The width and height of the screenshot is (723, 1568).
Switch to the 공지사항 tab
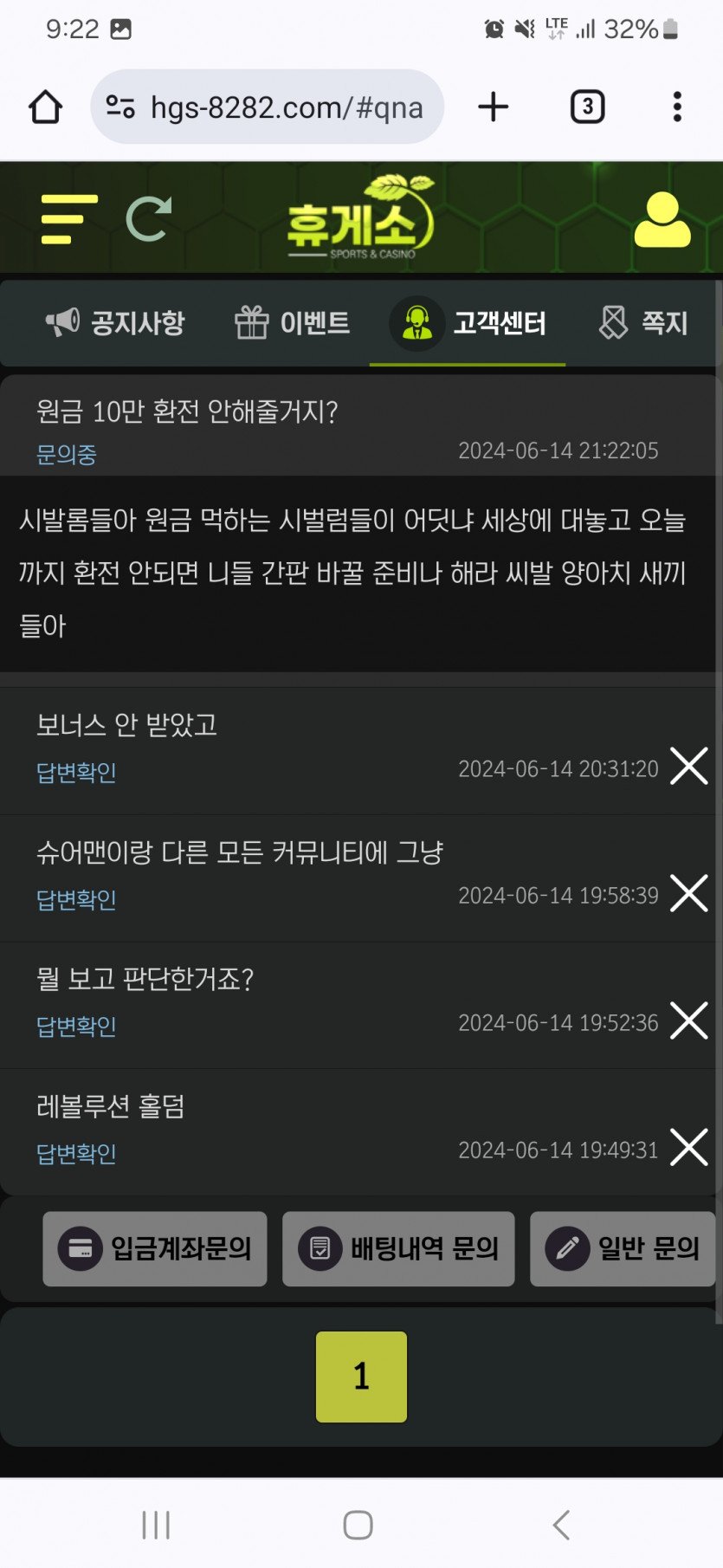[x=116, y=323]
